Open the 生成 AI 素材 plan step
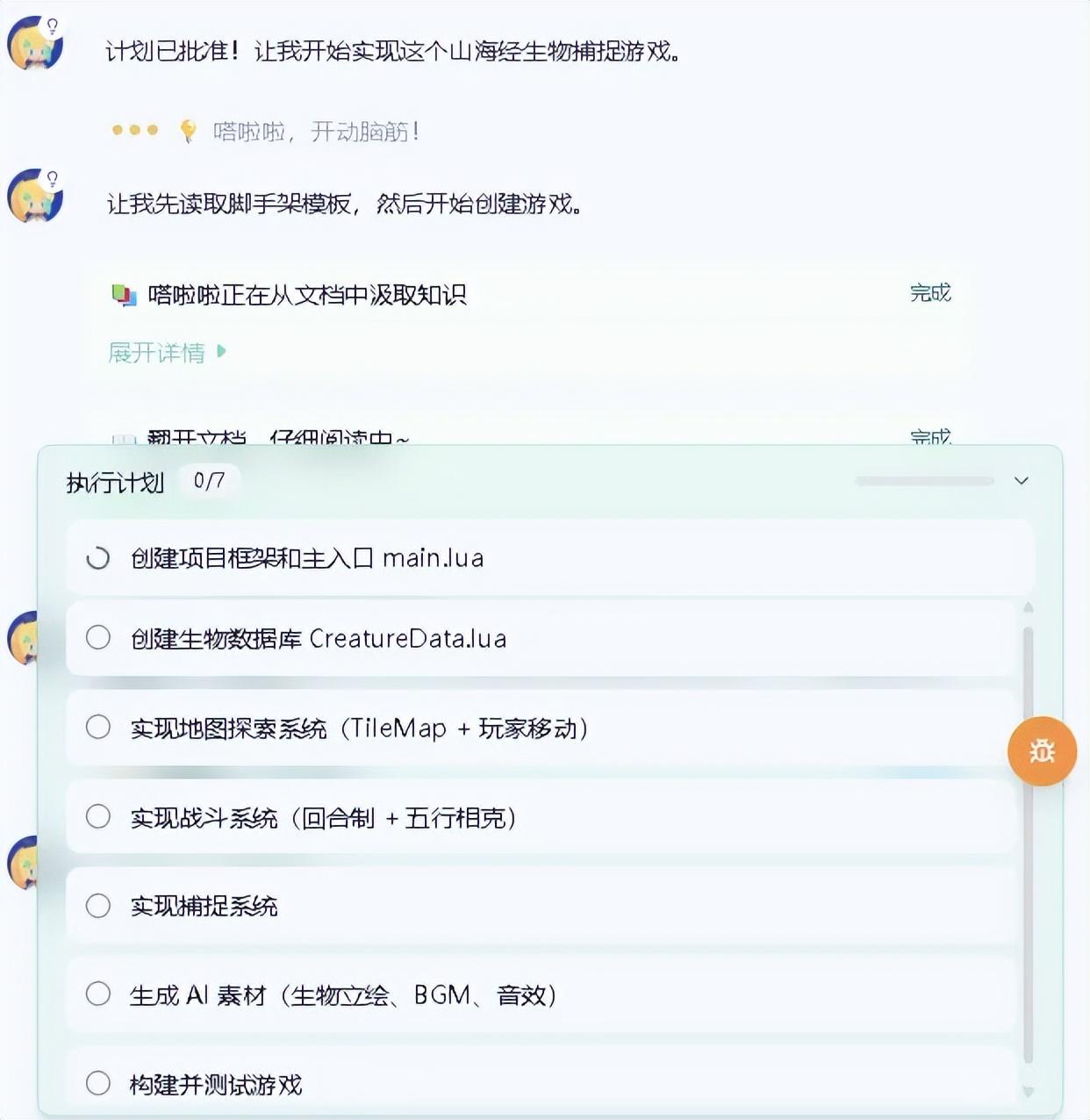 pyautogui.click(x=541, y=994)
